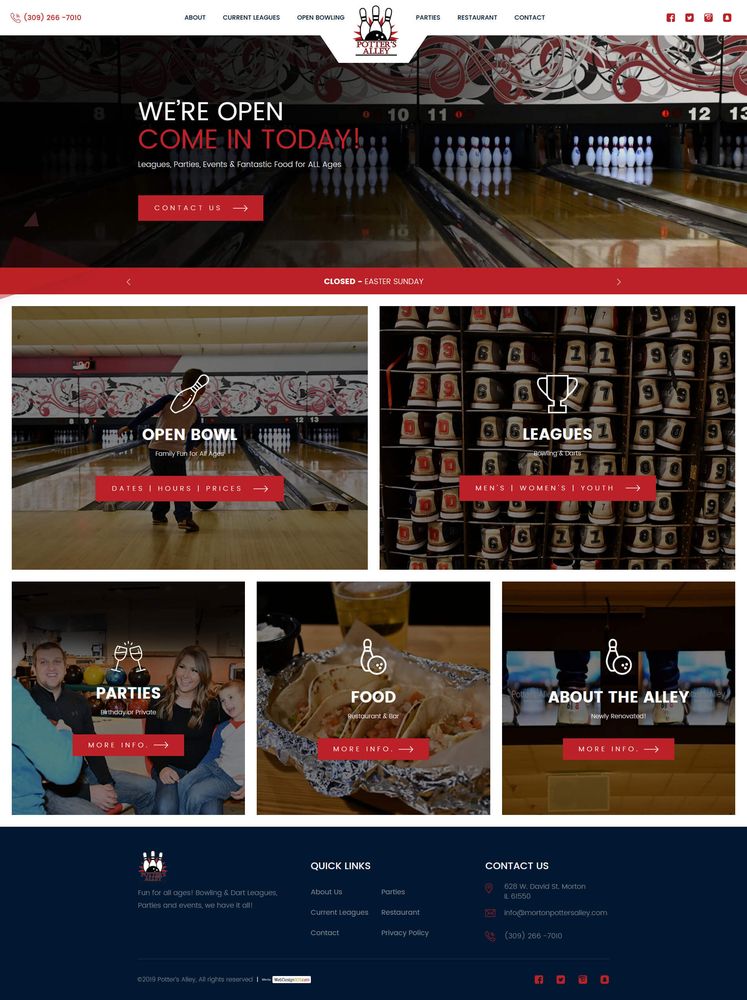The image size is (747, 1000).
Task: Tap the red Contact Us button
Action: tap(200, 208)
